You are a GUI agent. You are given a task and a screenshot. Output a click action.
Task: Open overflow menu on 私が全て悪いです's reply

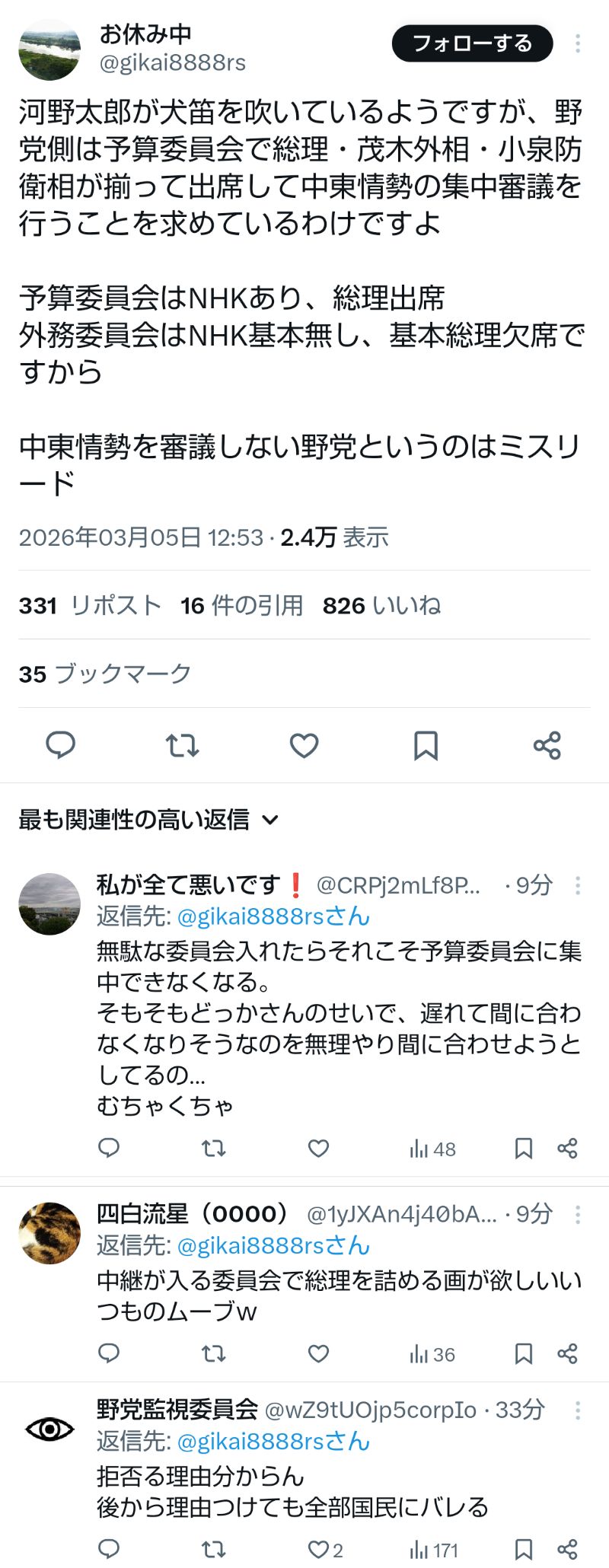(x=578, y=885)
